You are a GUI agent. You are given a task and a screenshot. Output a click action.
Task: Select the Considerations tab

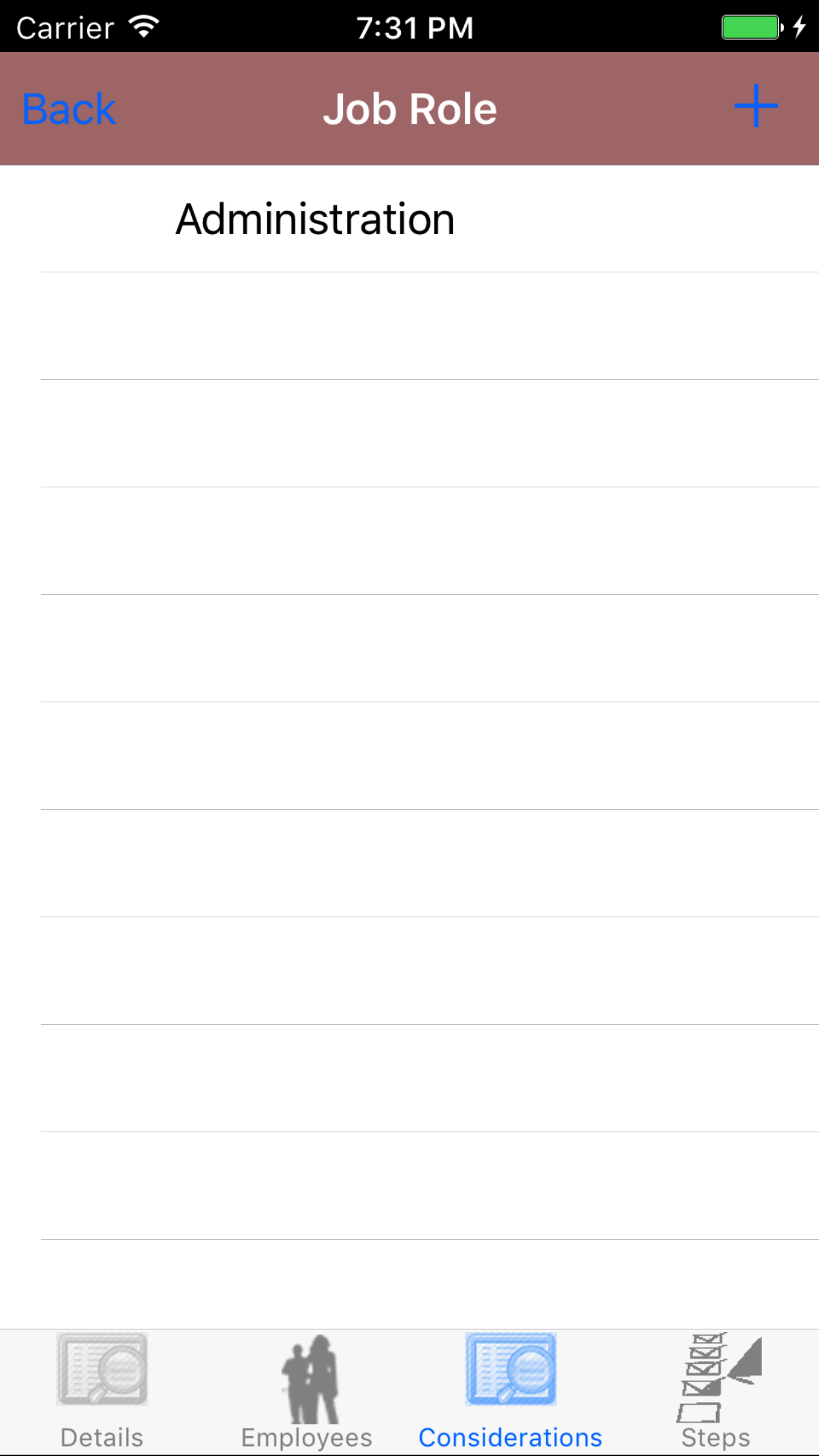pyautogui.click(x=511, y=1391)
